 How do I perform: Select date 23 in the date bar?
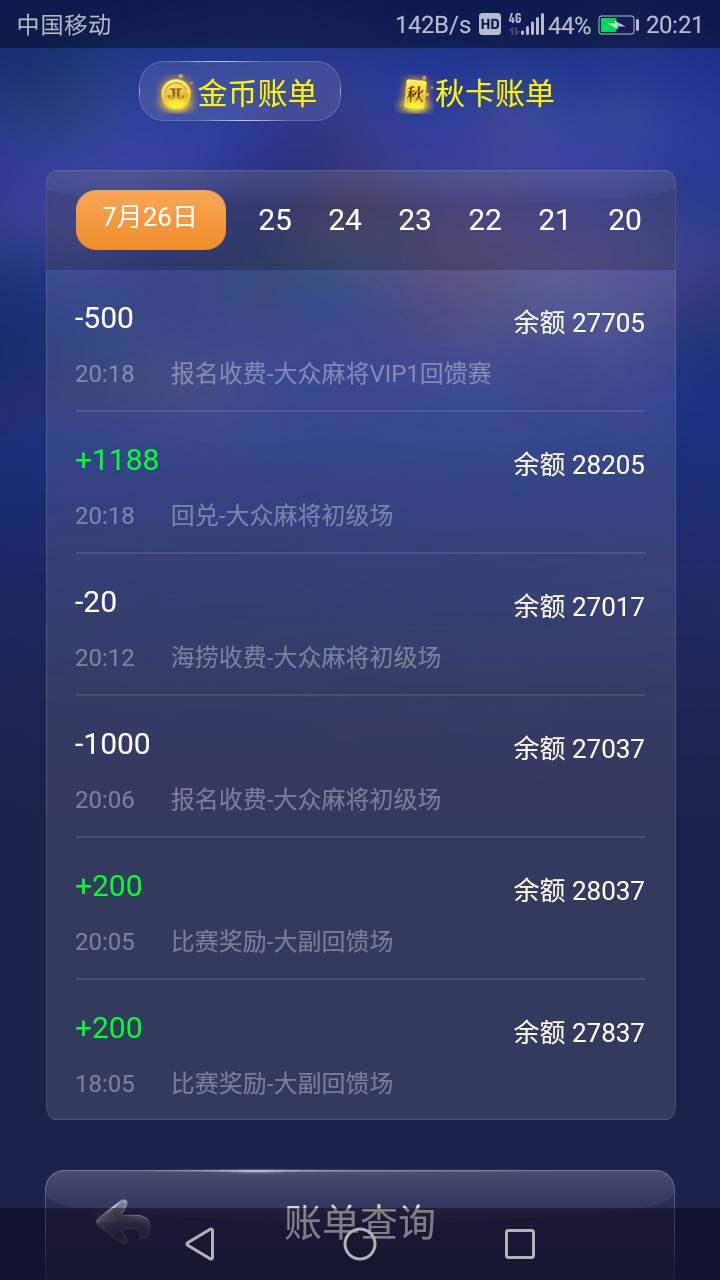pyautogui.click(x=415, y=219)
